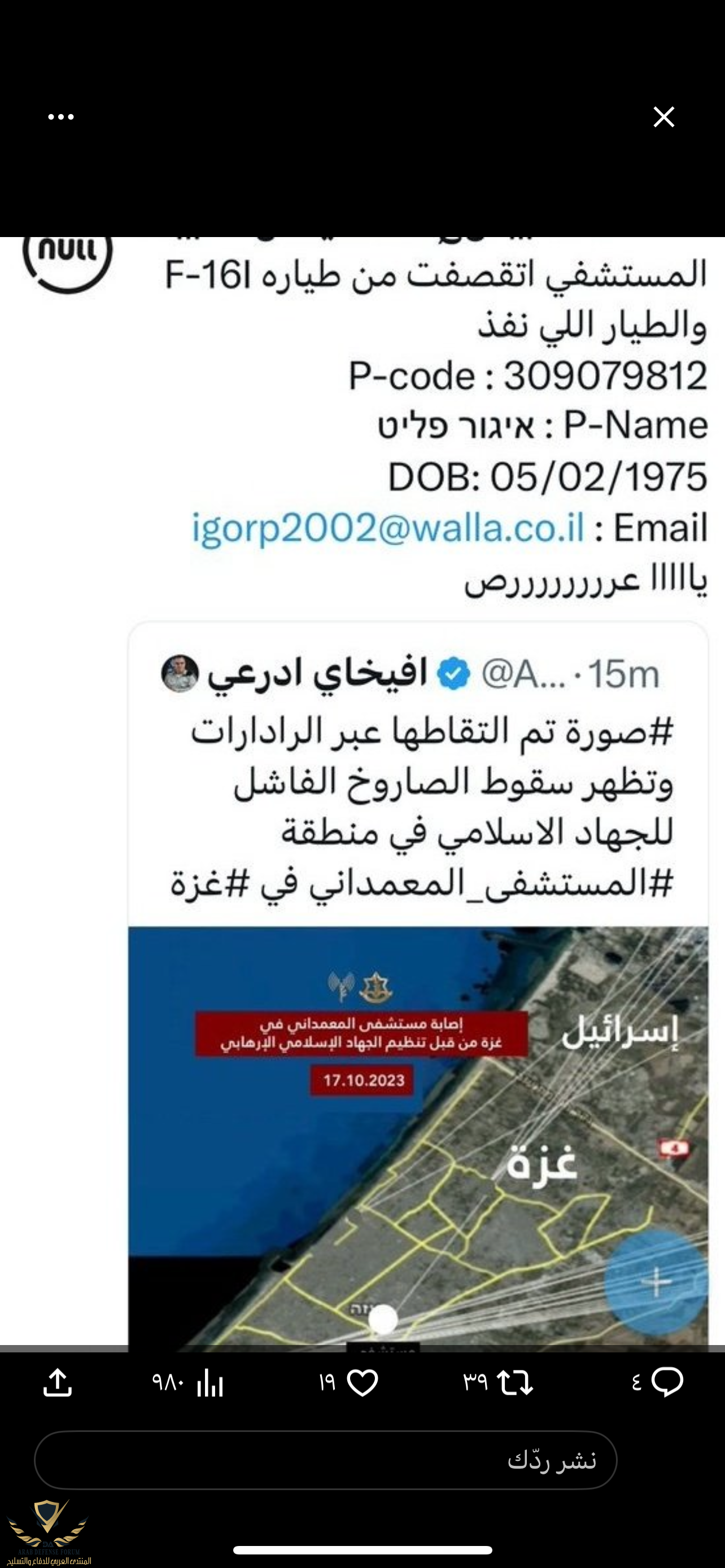Open the three-dot overflow menu

[x=61, y=117]
